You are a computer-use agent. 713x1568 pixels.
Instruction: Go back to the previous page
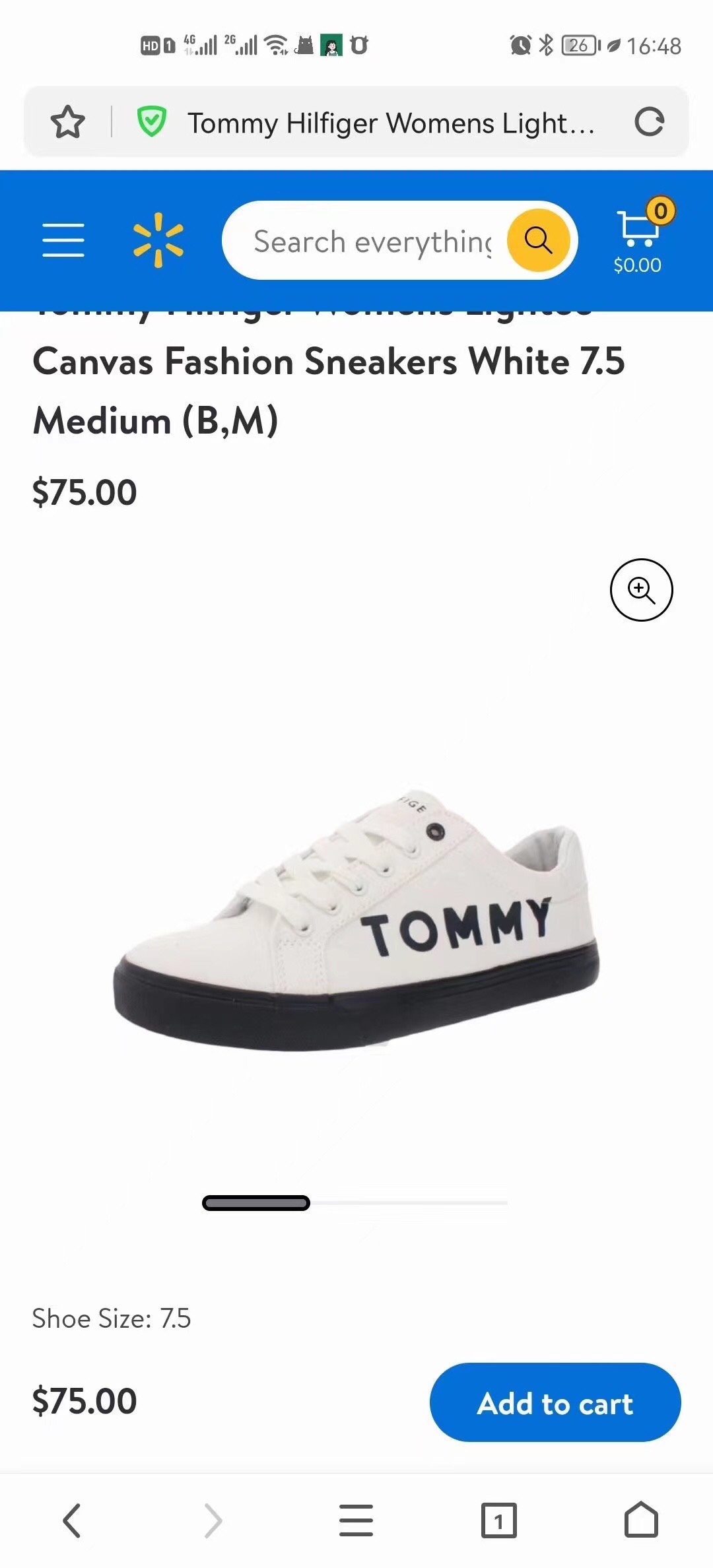(71, 1520)
